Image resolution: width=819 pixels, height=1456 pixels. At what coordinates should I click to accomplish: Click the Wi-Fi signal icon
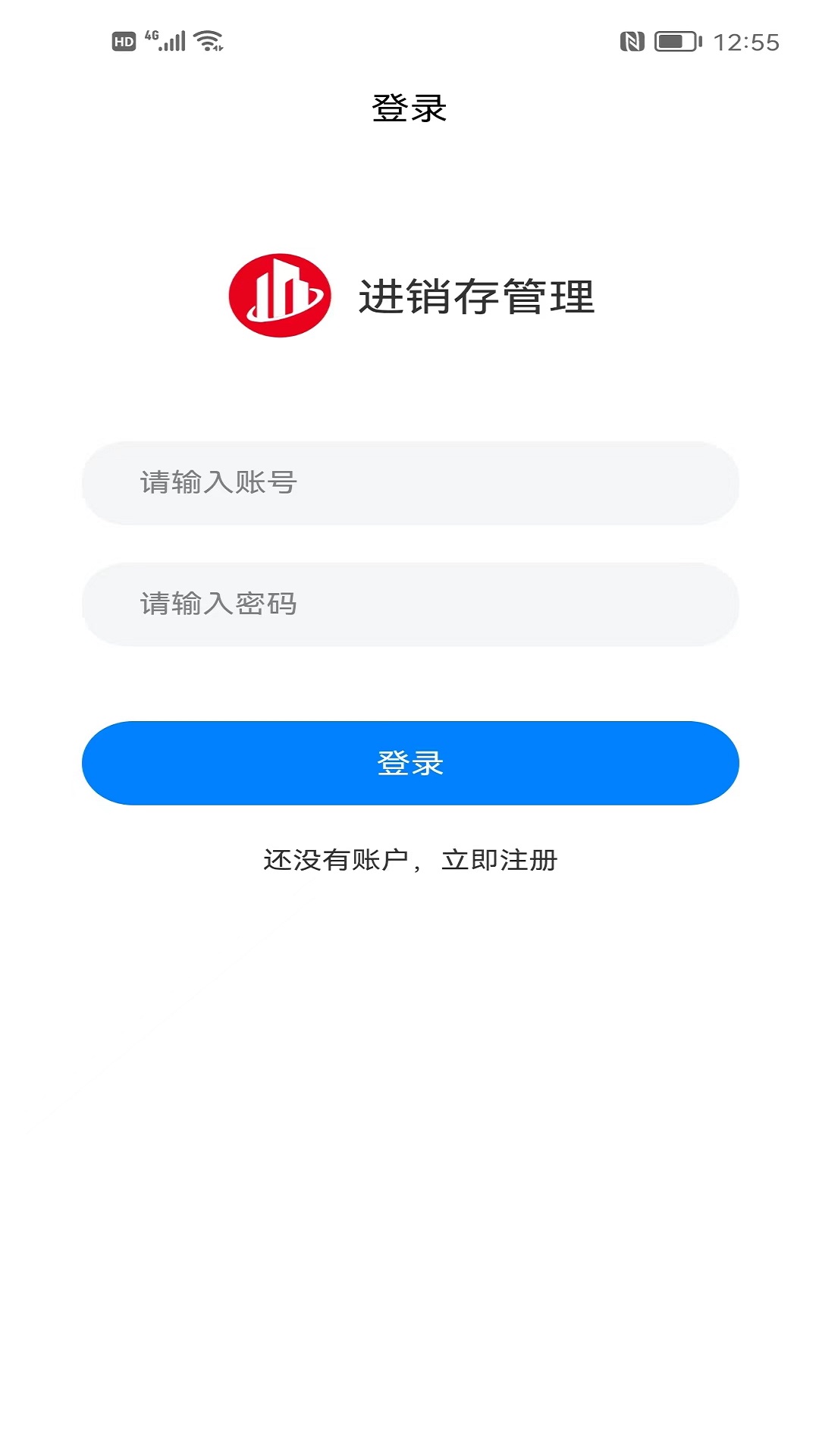[x=207, y=42]
